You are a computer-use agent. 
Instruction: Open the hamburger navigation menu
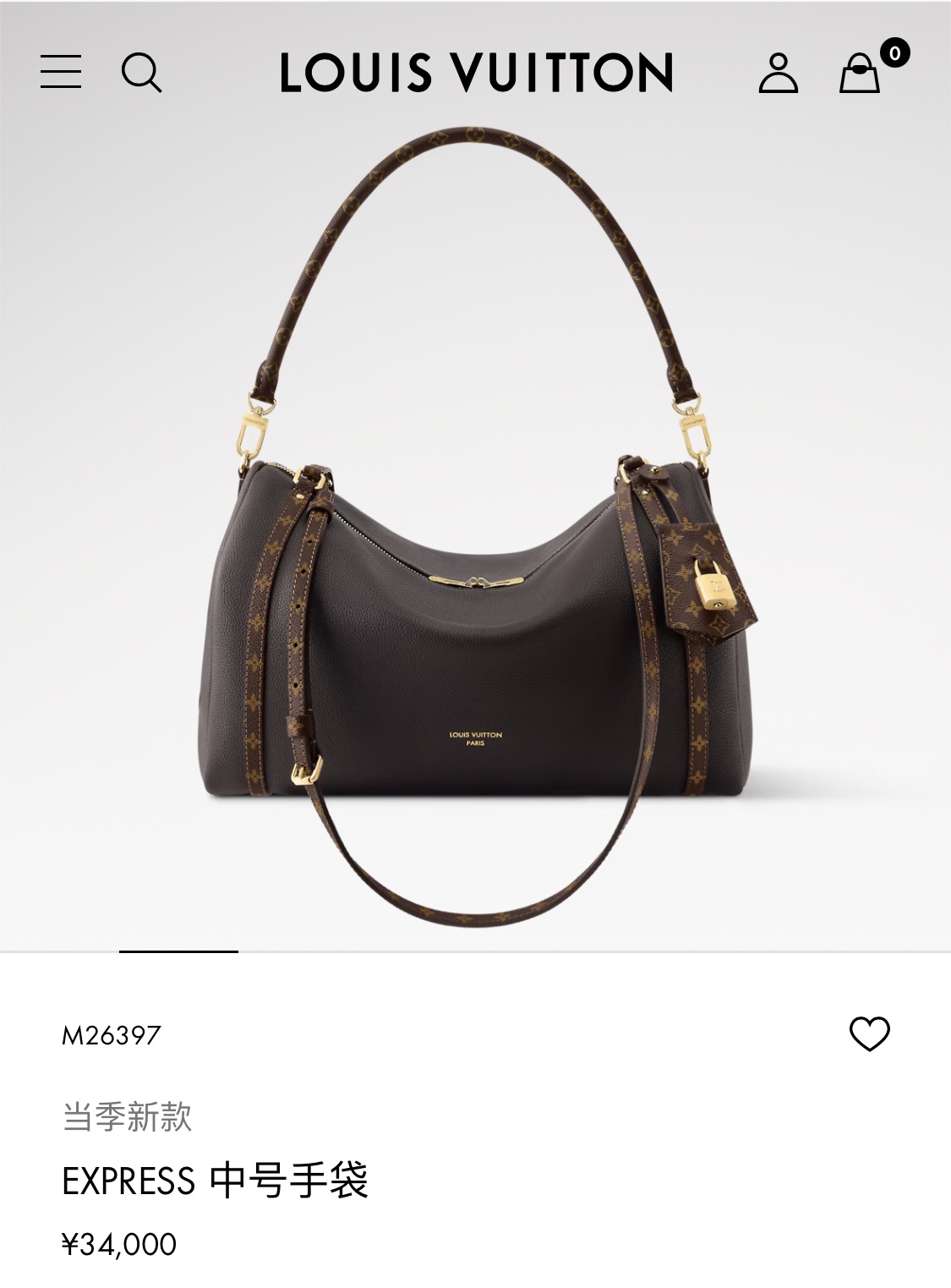[x=61, y=72]
